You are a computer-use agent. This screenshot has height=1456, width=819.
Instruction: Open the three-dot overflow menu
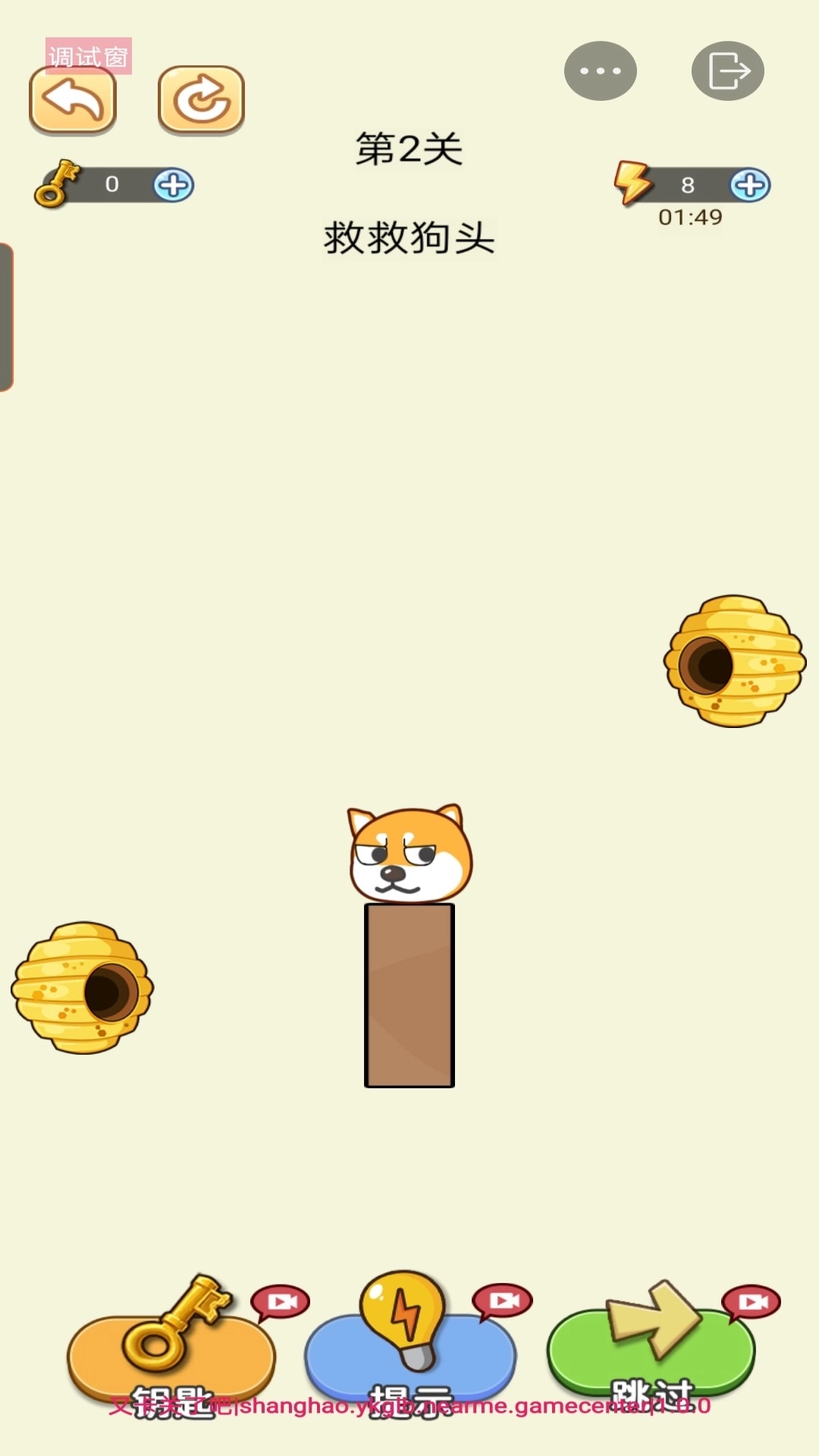(x=600, y=71)
